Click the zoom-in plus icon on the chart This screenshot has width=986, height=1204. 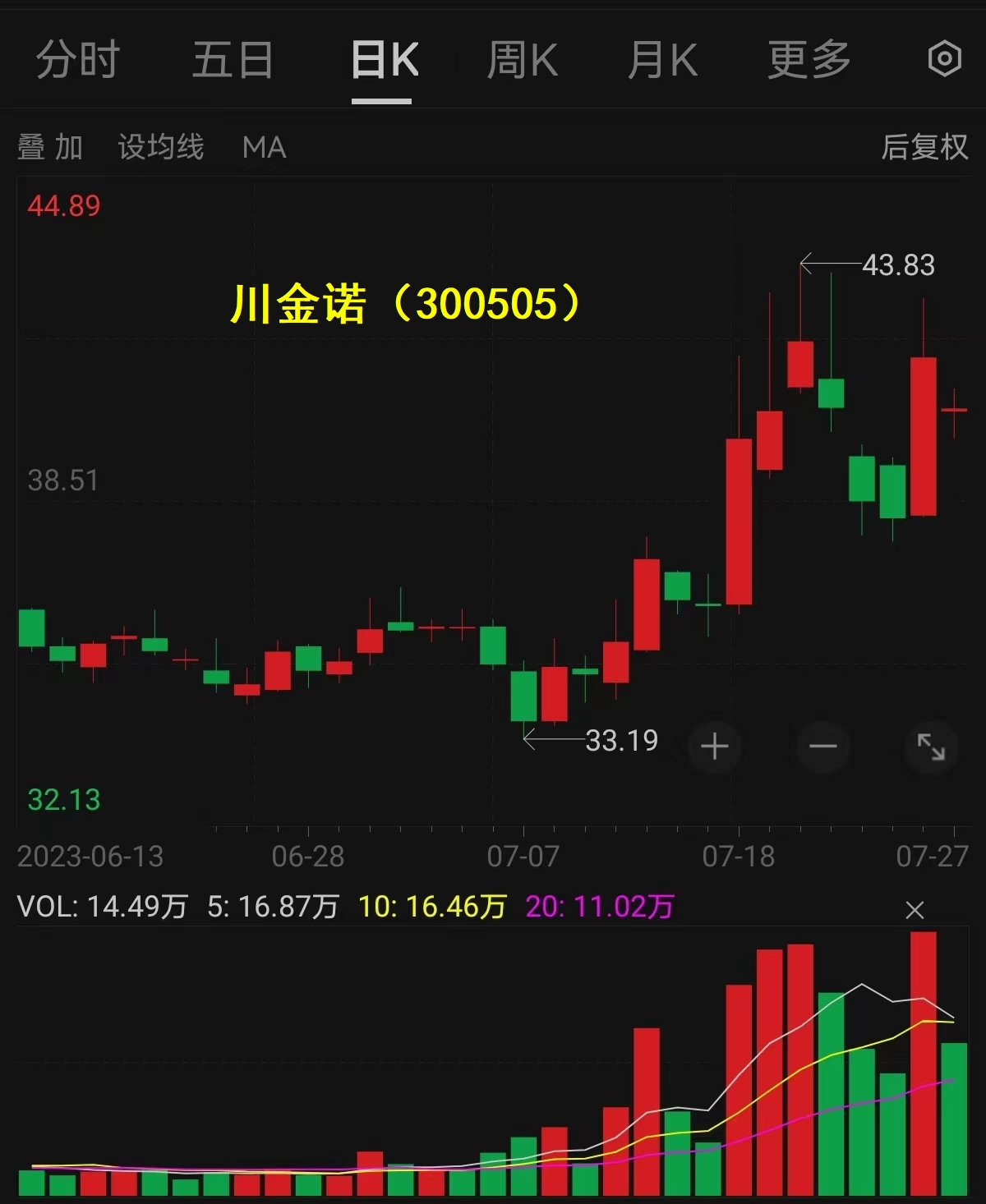point(713,746)
